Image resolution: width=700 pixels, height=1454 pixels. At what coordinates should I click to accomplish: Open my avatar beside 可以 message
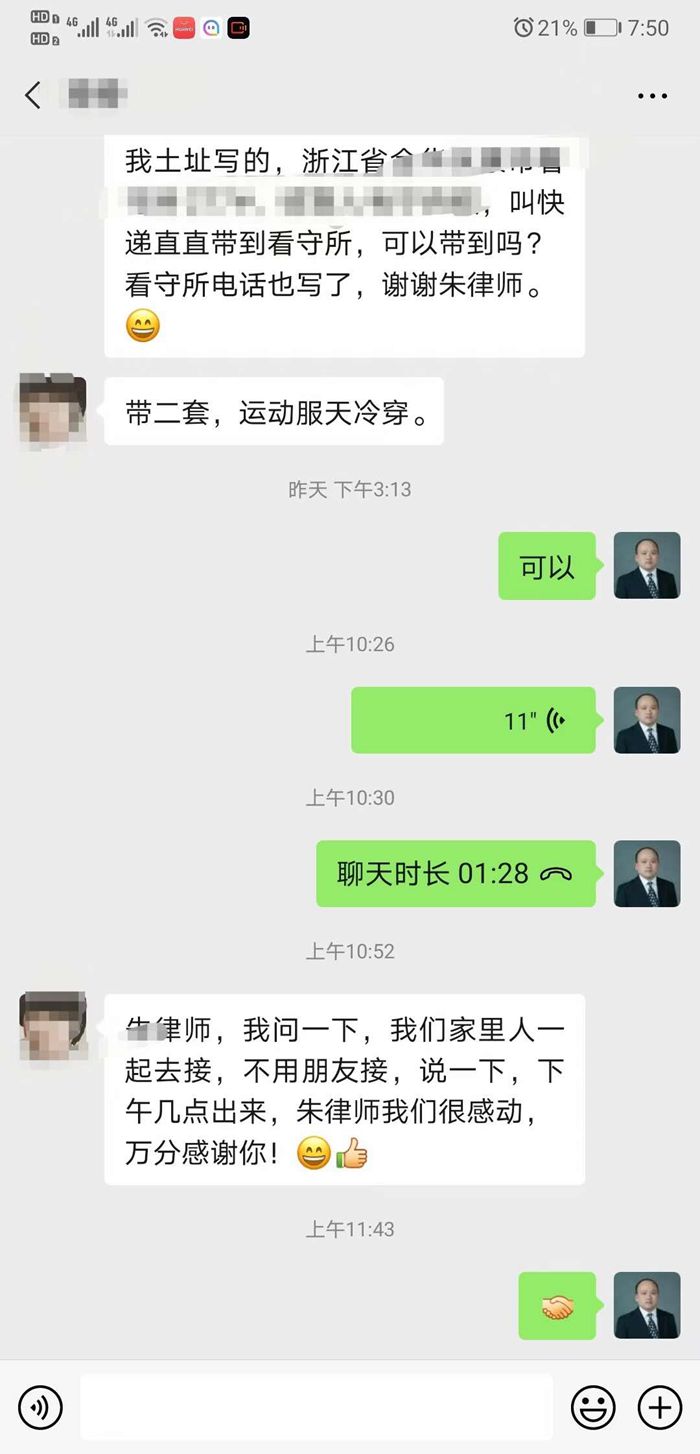pos(646,566)
